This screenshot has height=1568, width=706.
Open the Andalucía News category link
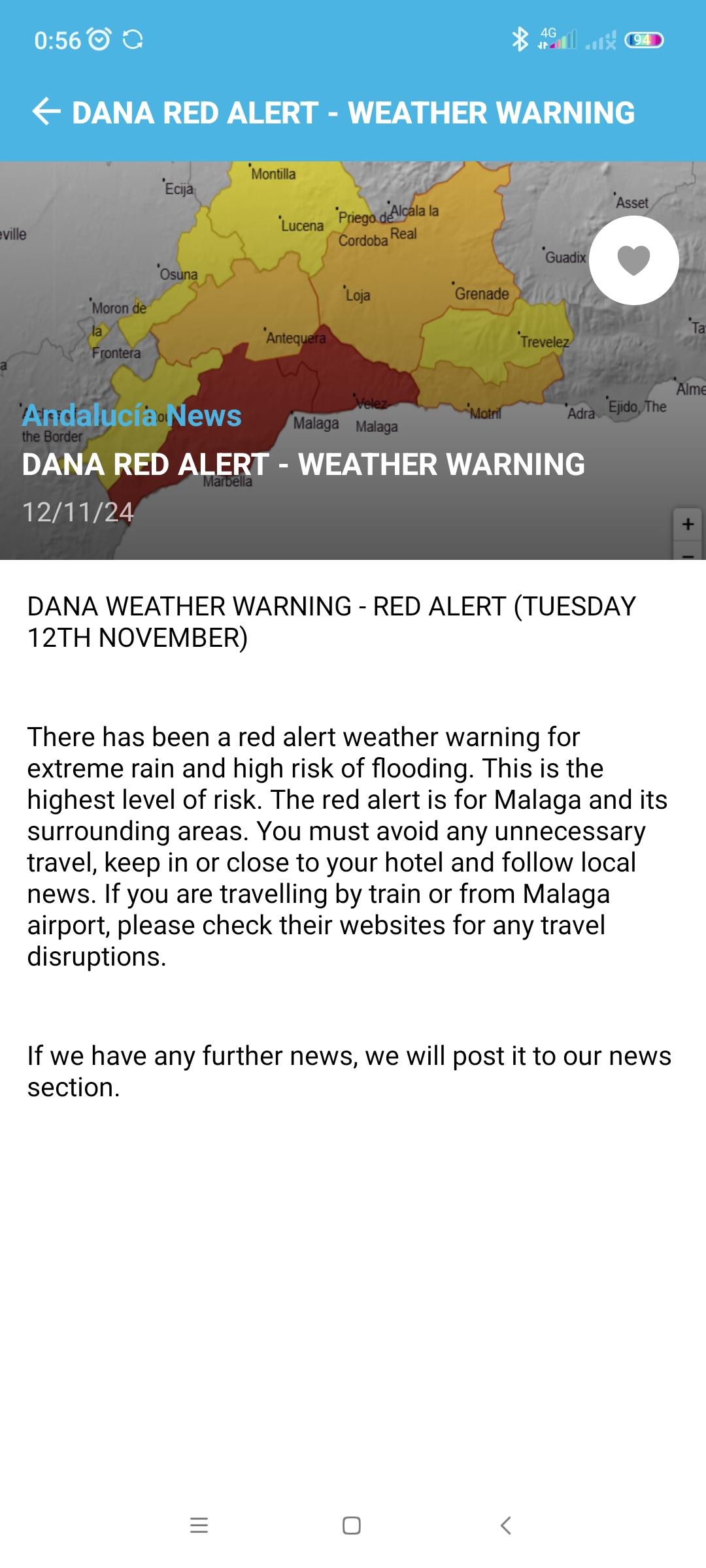pyautogui.click(x=132, y=416)
